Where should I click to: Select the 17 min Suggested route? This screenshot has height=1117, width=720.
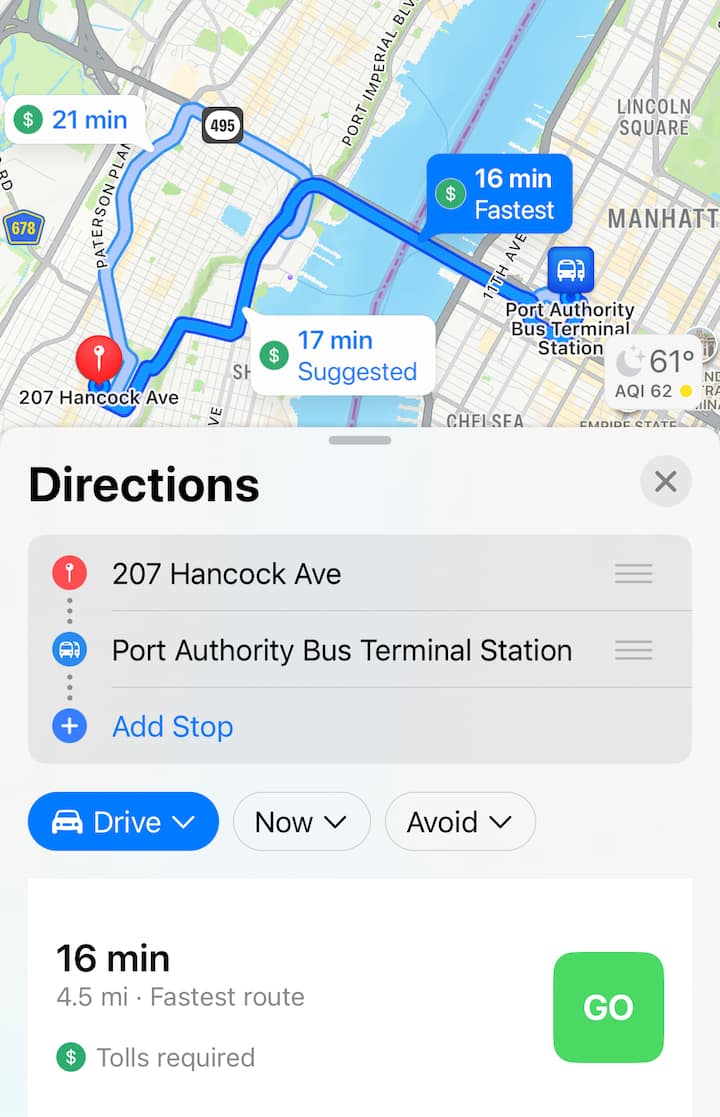(x=343, y=356)
